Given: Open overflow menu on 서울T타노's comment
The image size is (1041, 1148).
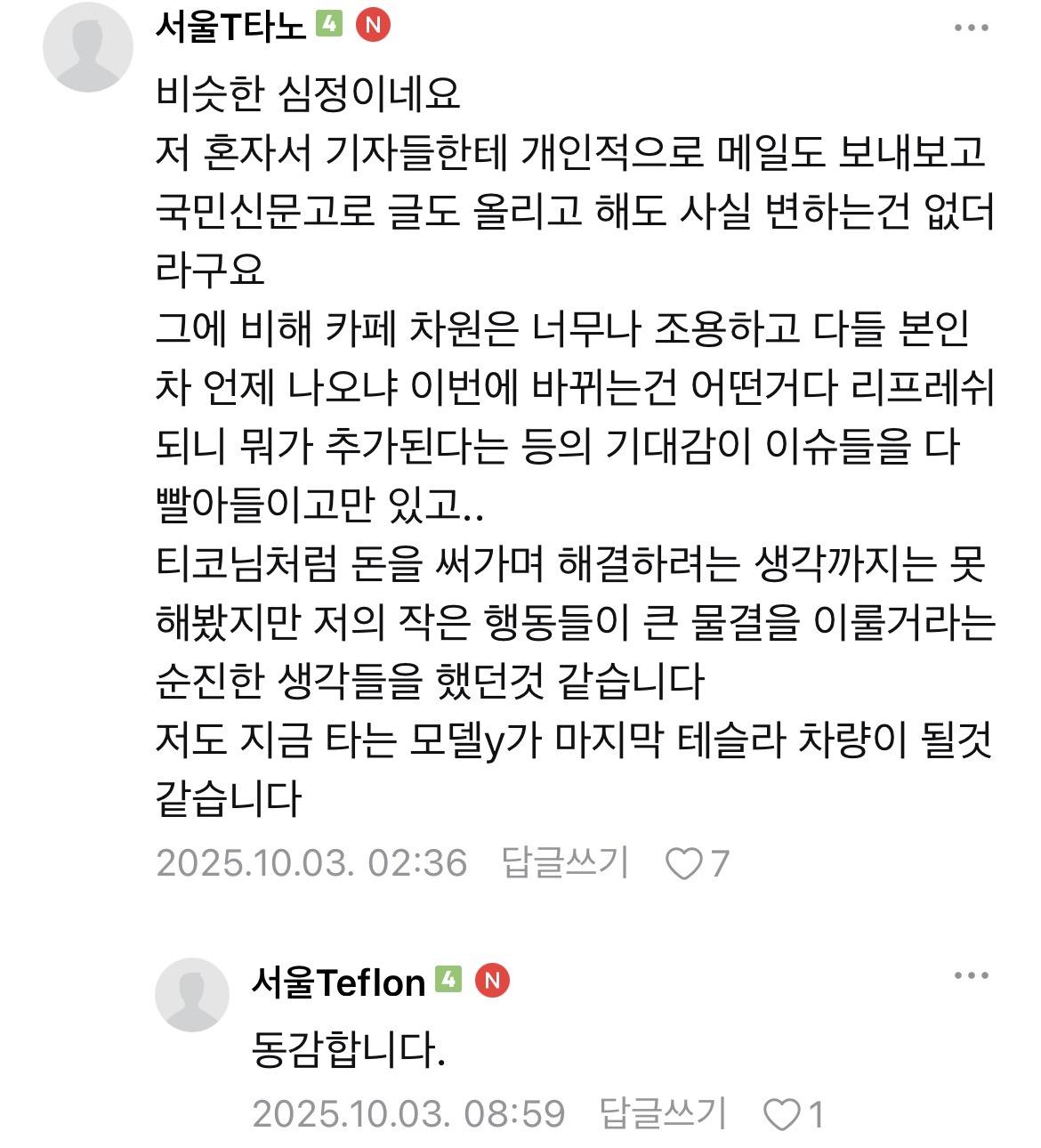Looking at the screenshot, I should [x=971, y=28].
